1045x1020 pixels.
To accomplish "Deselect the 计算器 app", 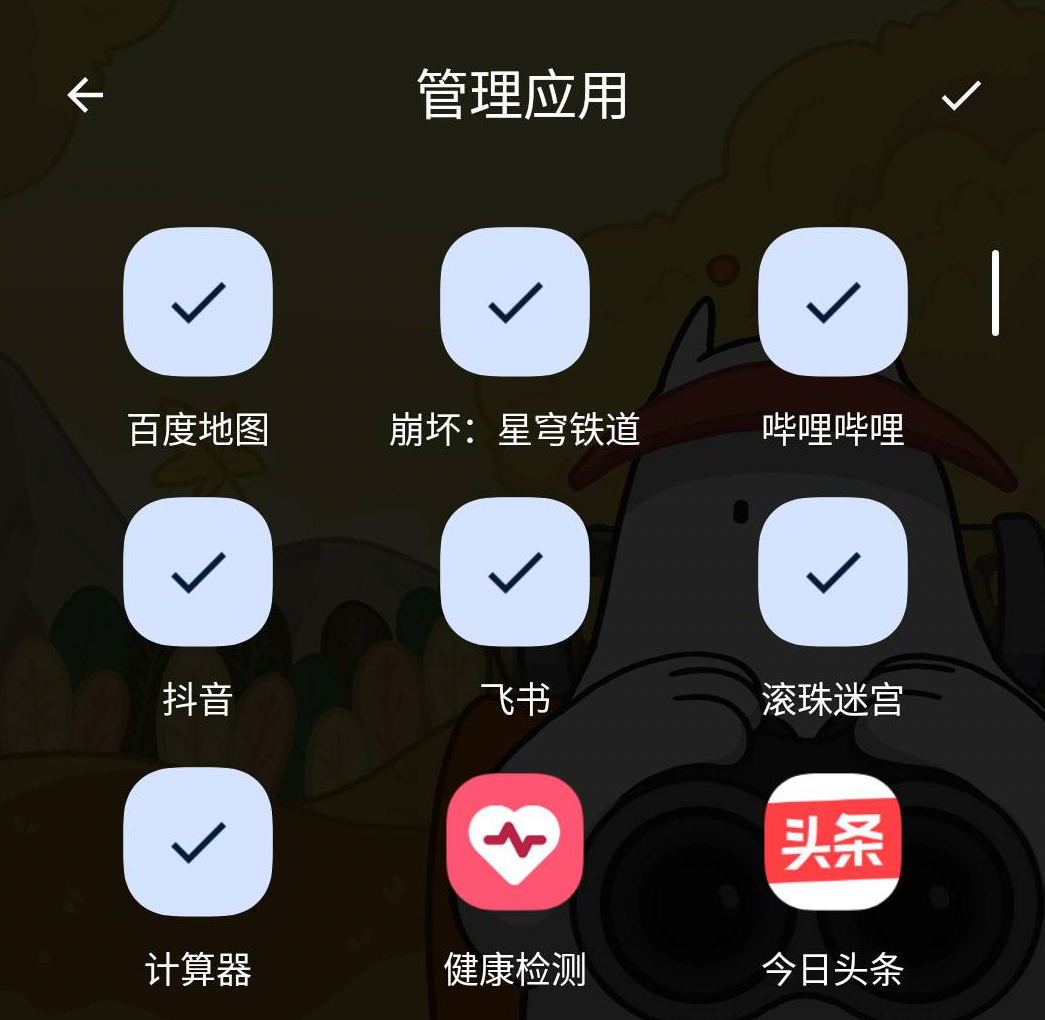I will tap(198, 842).
